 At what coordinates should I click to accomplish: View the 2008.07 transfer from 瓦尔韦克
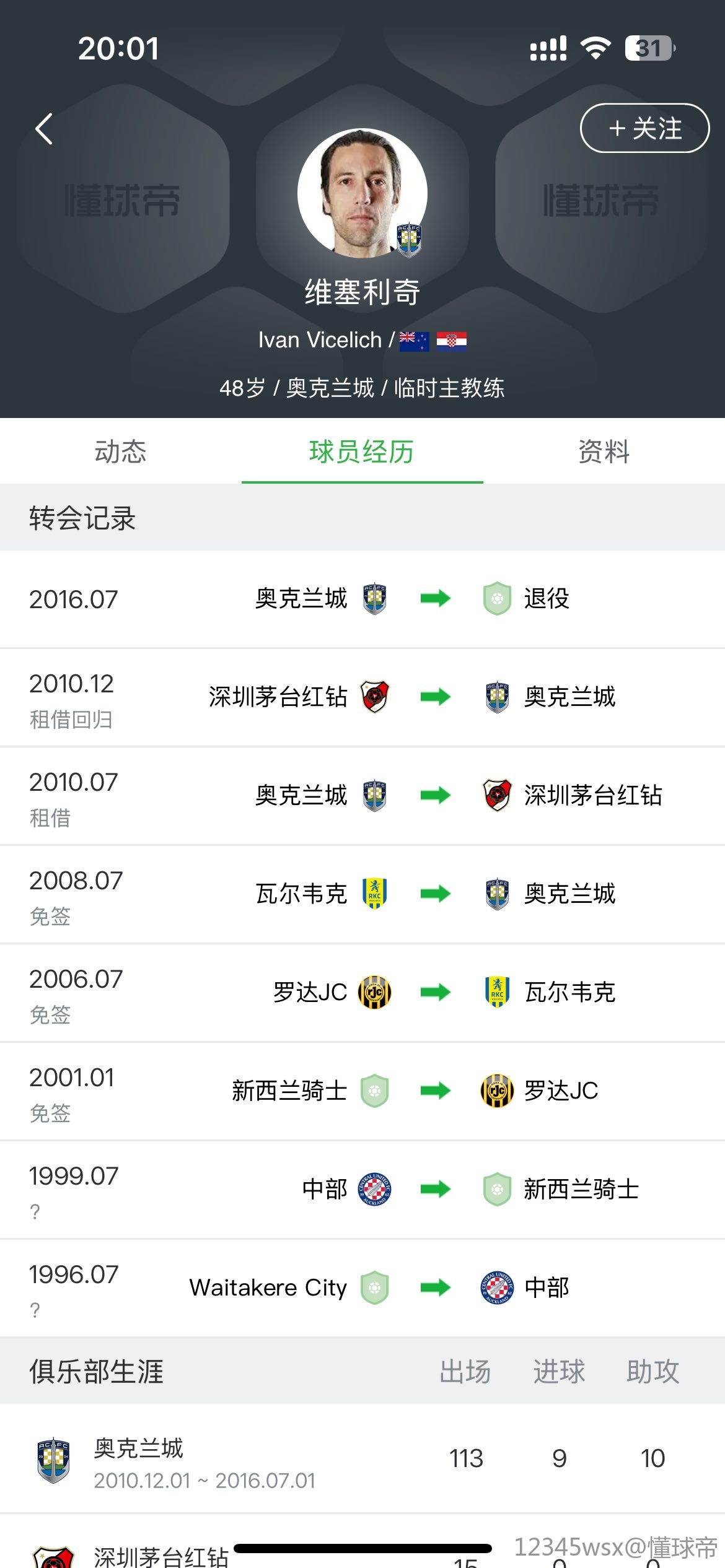point(362,895)
